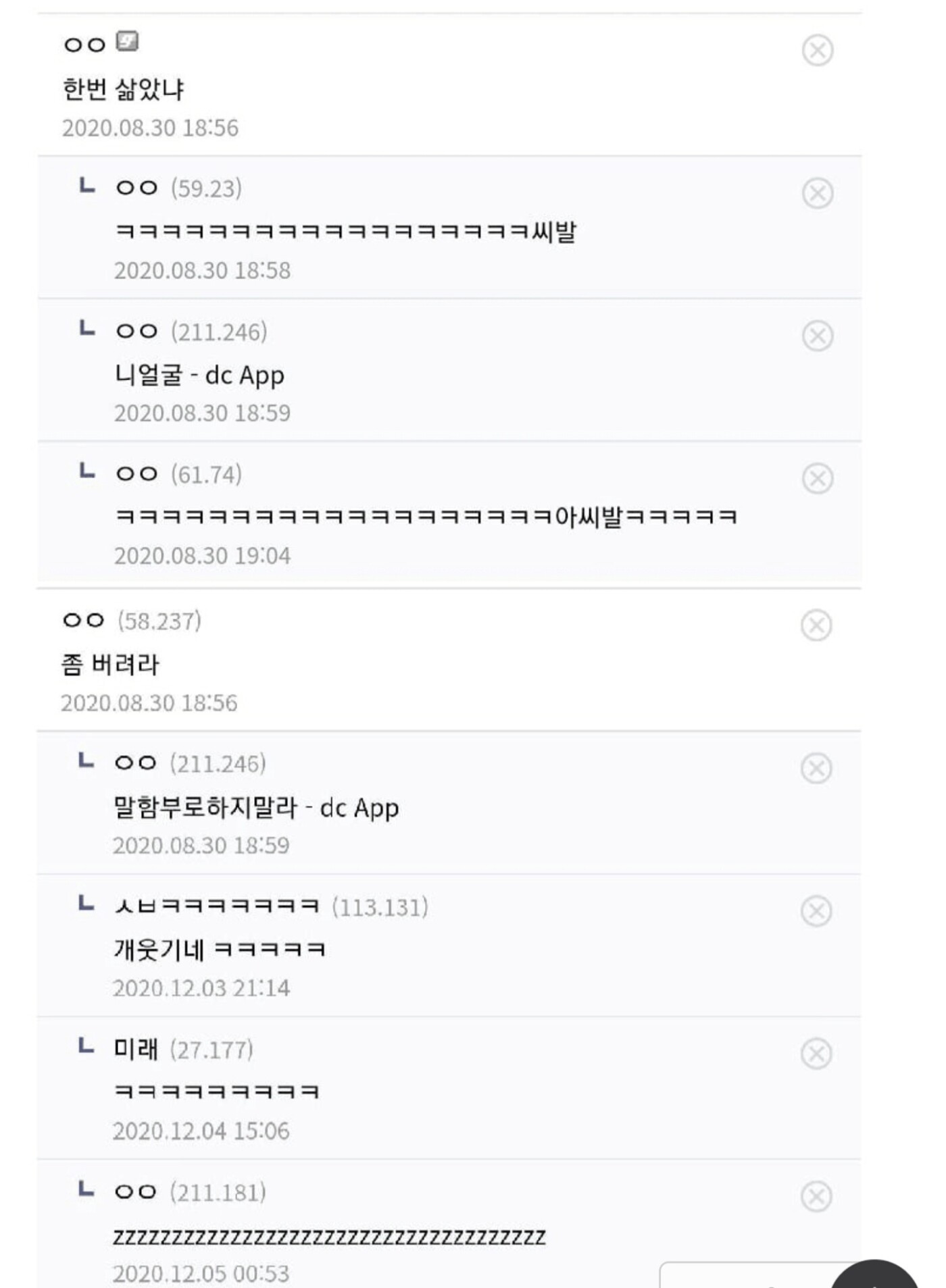Viewport: 946px width, 1288px height.
Task: Remove the reply '말함부로하지말라 - dc App'
Action: pyautogui.click(x=816, y=768)
